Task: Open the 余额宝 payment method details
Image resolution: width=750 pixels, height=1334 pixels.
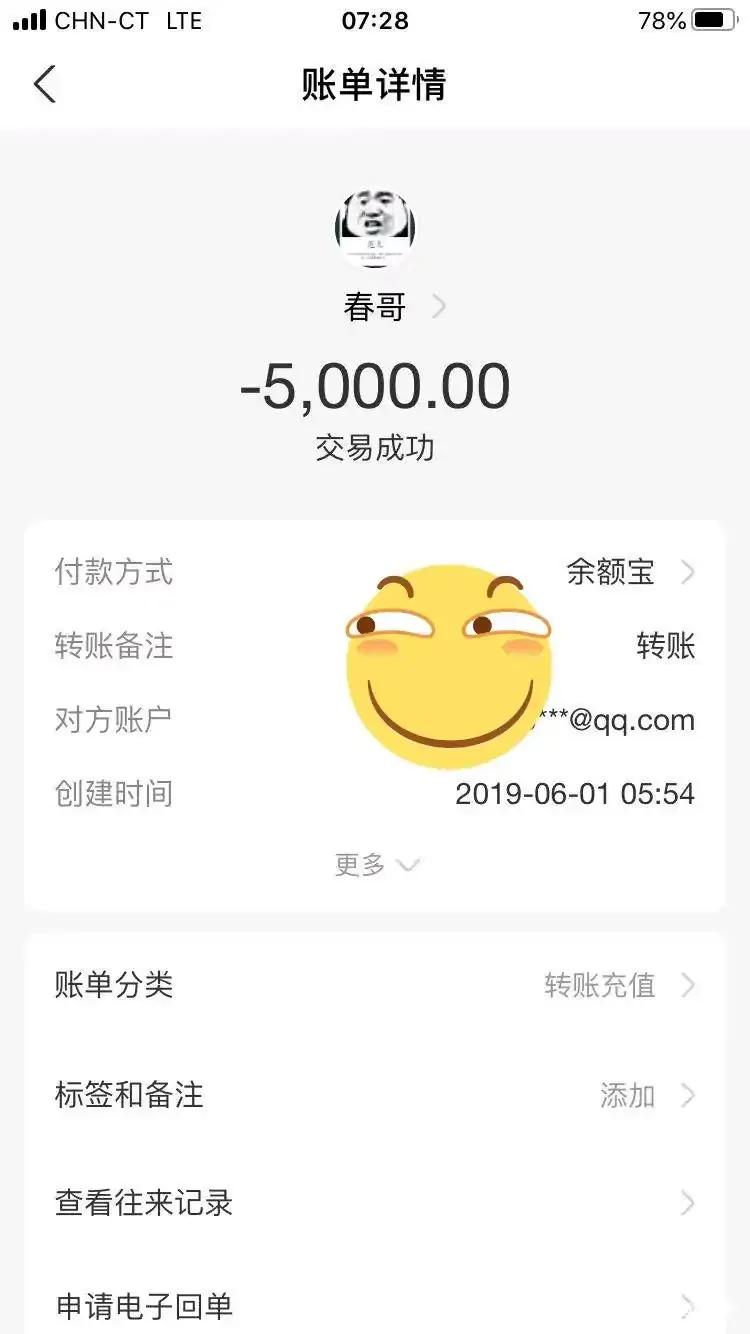Action: [610, 573]
